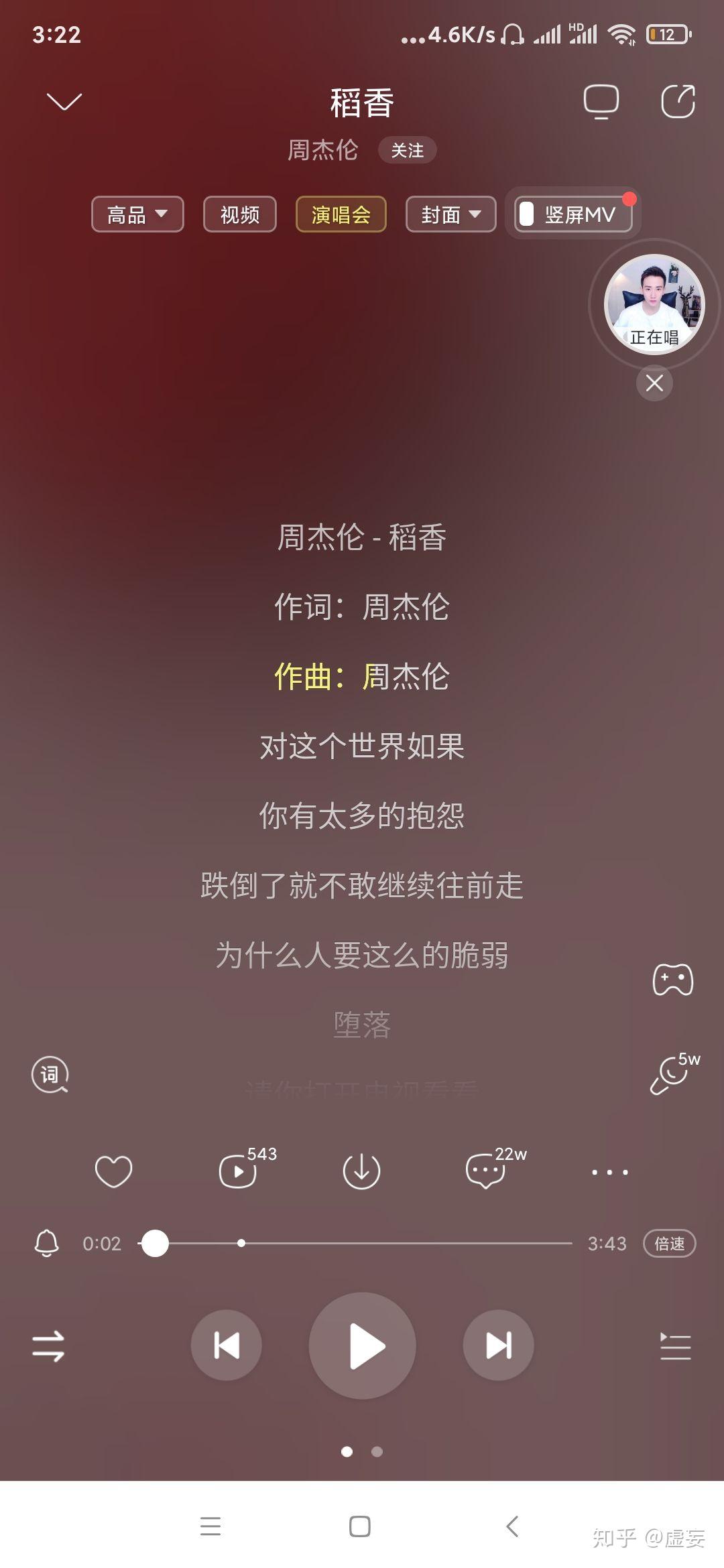Dismiss the 正在唱 floating bubble
This screenshot has height=1568, width=724.
[654, 383]
